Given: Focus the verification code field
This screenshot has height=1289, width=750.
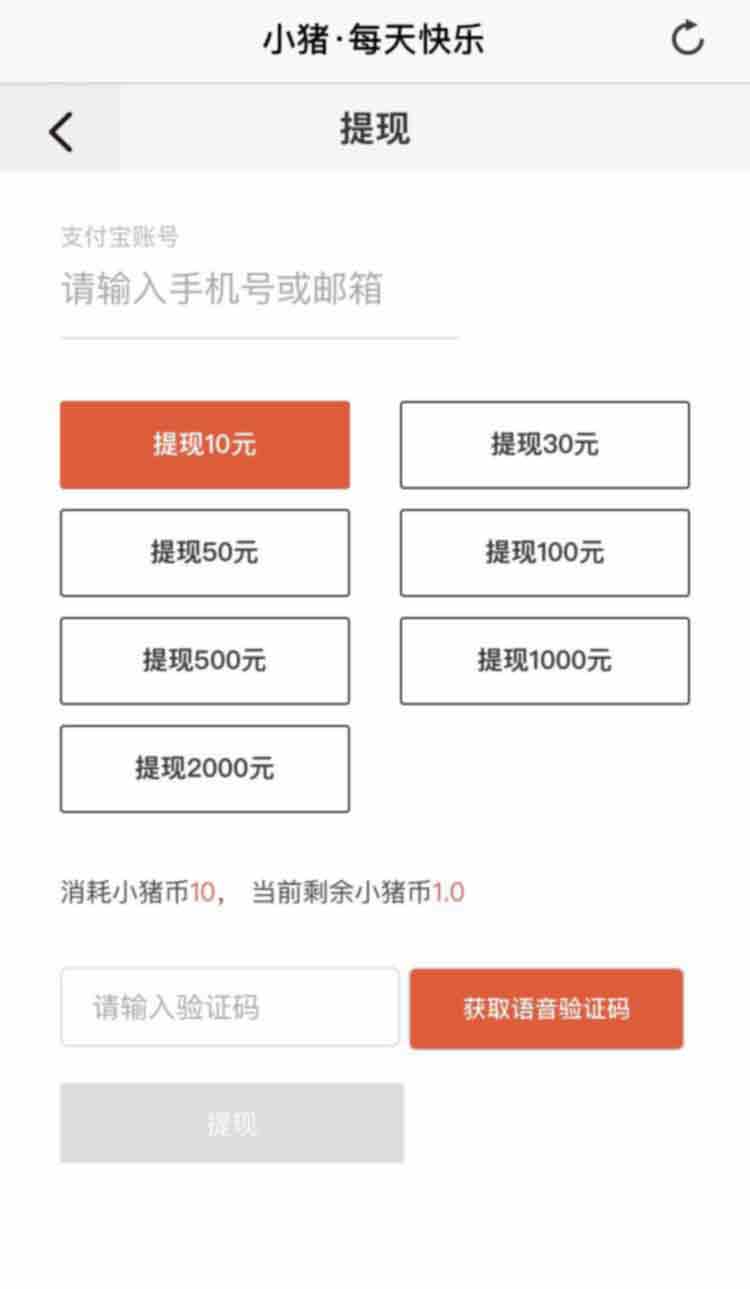Looking at the screenshot, I should tap(230, 1007).
